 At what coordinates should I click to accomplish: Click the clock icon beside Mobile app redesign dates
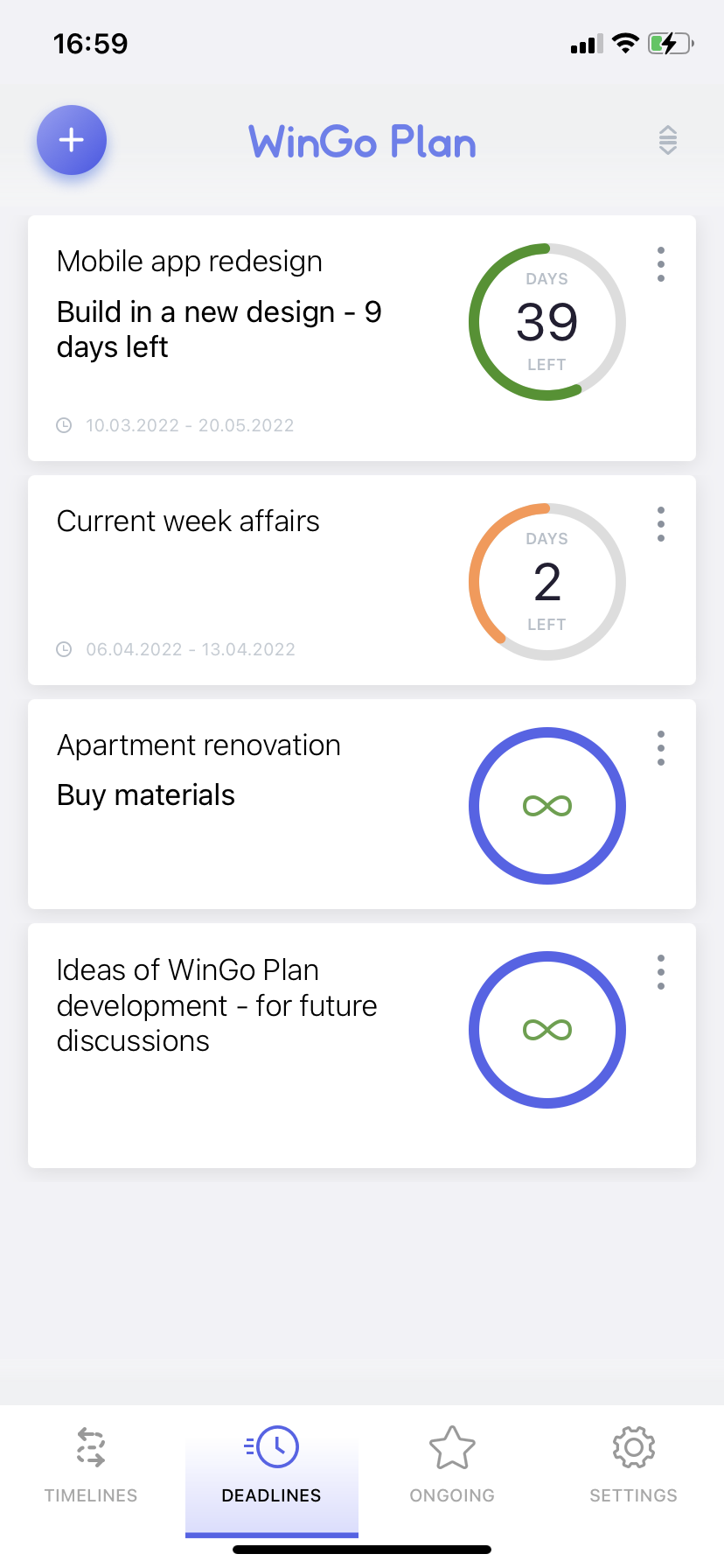pos(64,425)
